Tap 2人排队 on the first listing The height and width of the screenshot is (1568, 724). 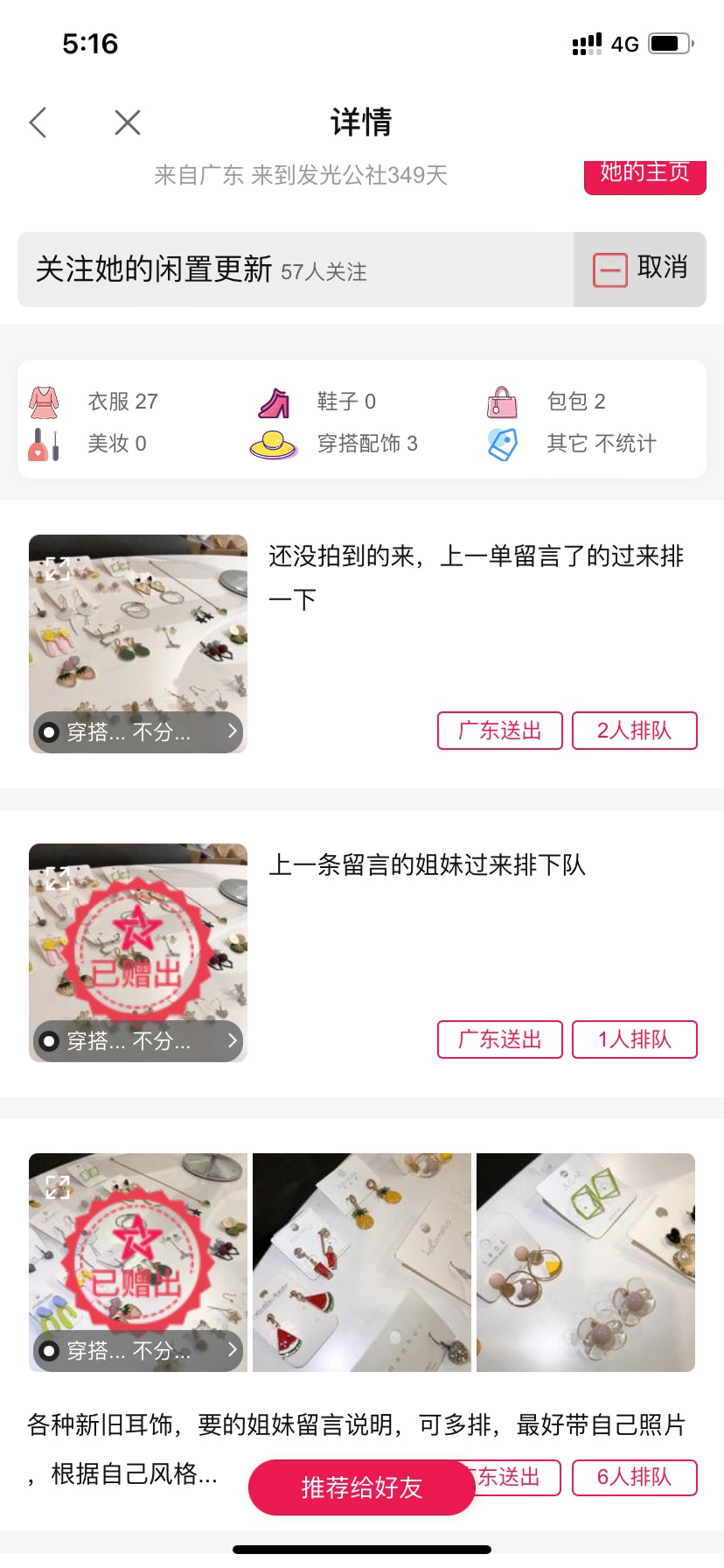pos(634,731)
